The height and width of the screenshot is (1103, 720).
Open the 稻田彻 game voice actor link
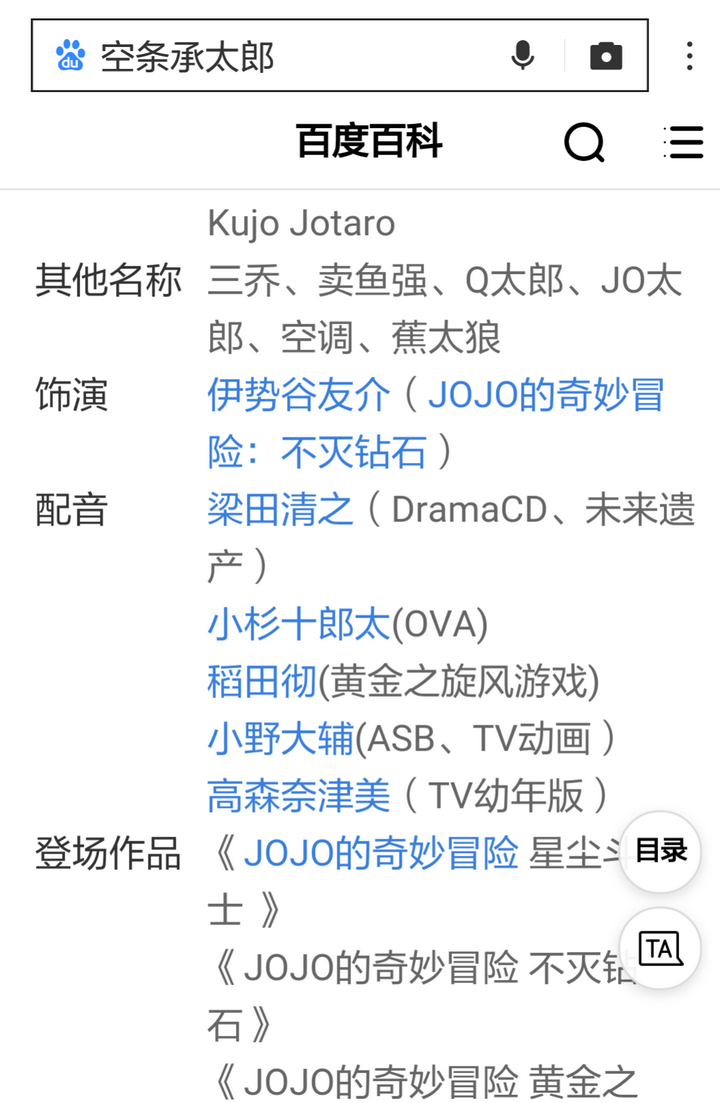coord(262,681)
